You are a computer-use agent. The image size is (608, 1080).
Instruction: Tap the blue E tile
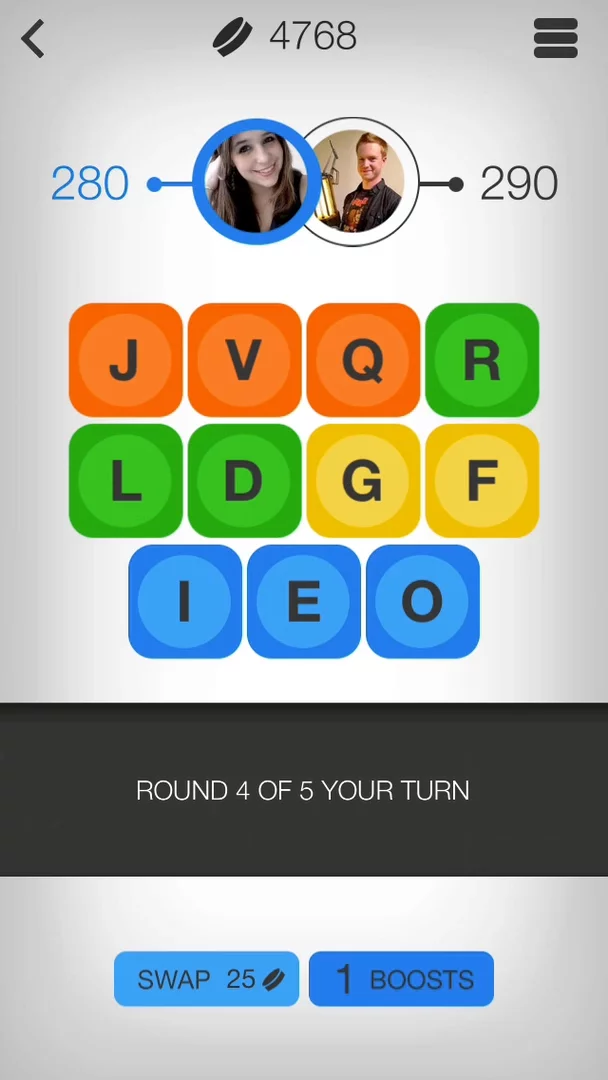[x=304, y=602]
